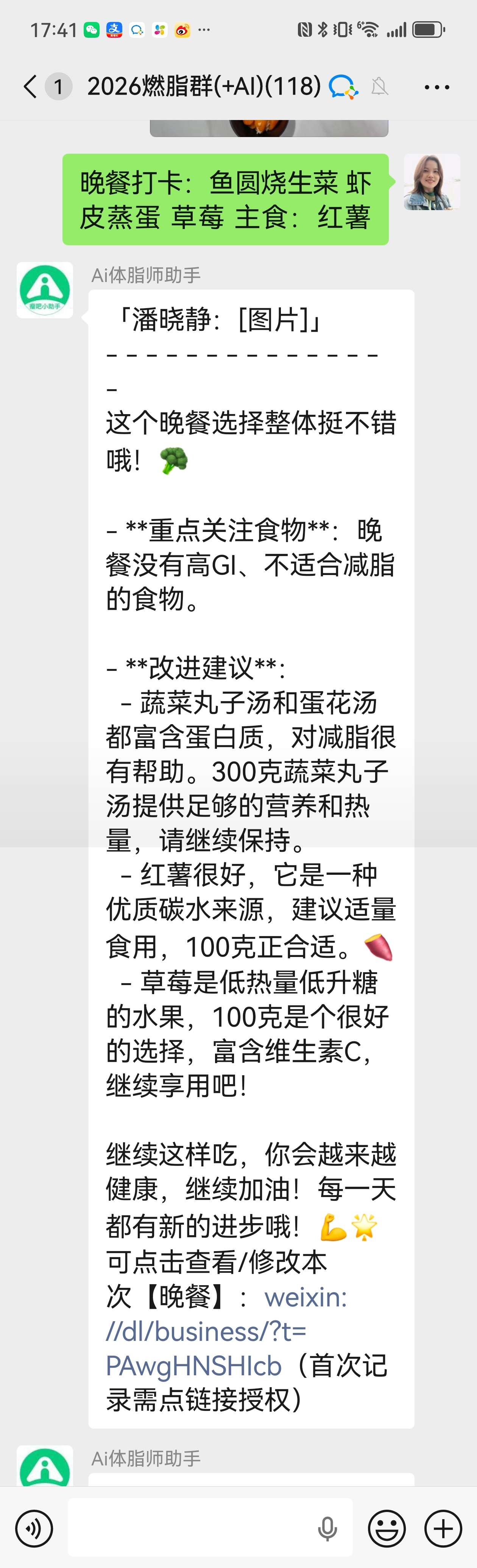Open the plus attachments menu
Image resolution: width=477 pixels, height=1568 pixels.
[x=443, y=1528]
